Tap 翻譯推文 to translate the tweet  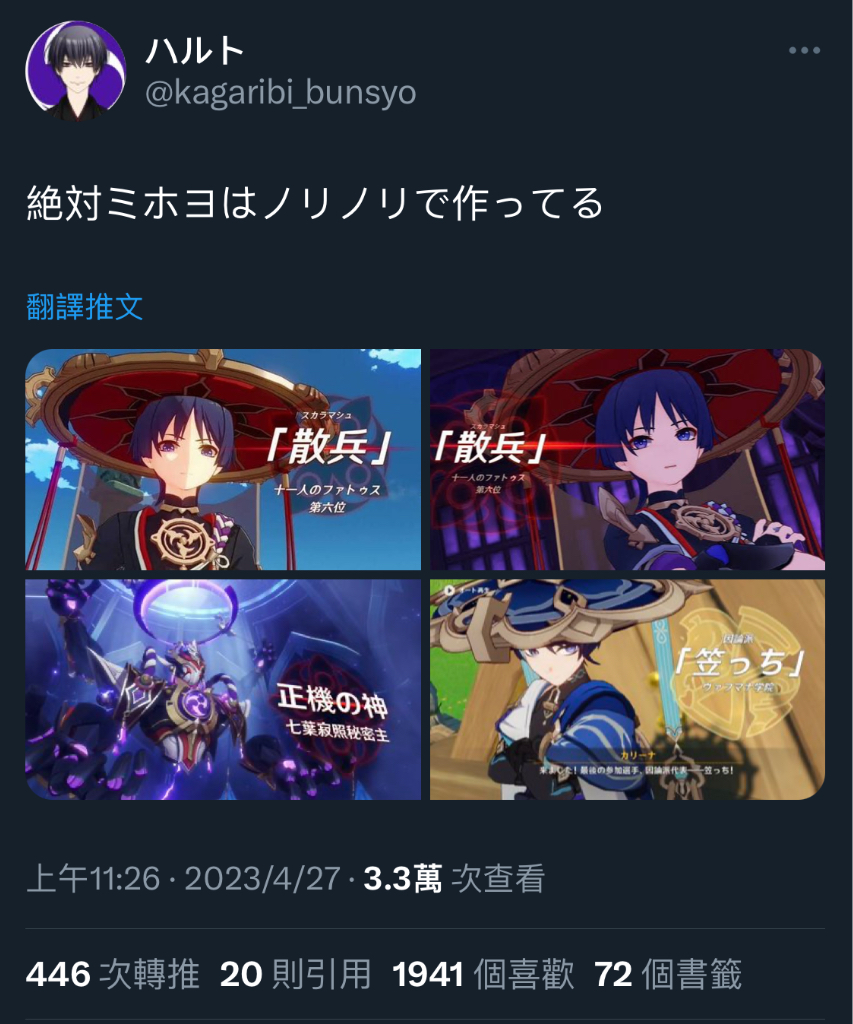click(85, 307)
